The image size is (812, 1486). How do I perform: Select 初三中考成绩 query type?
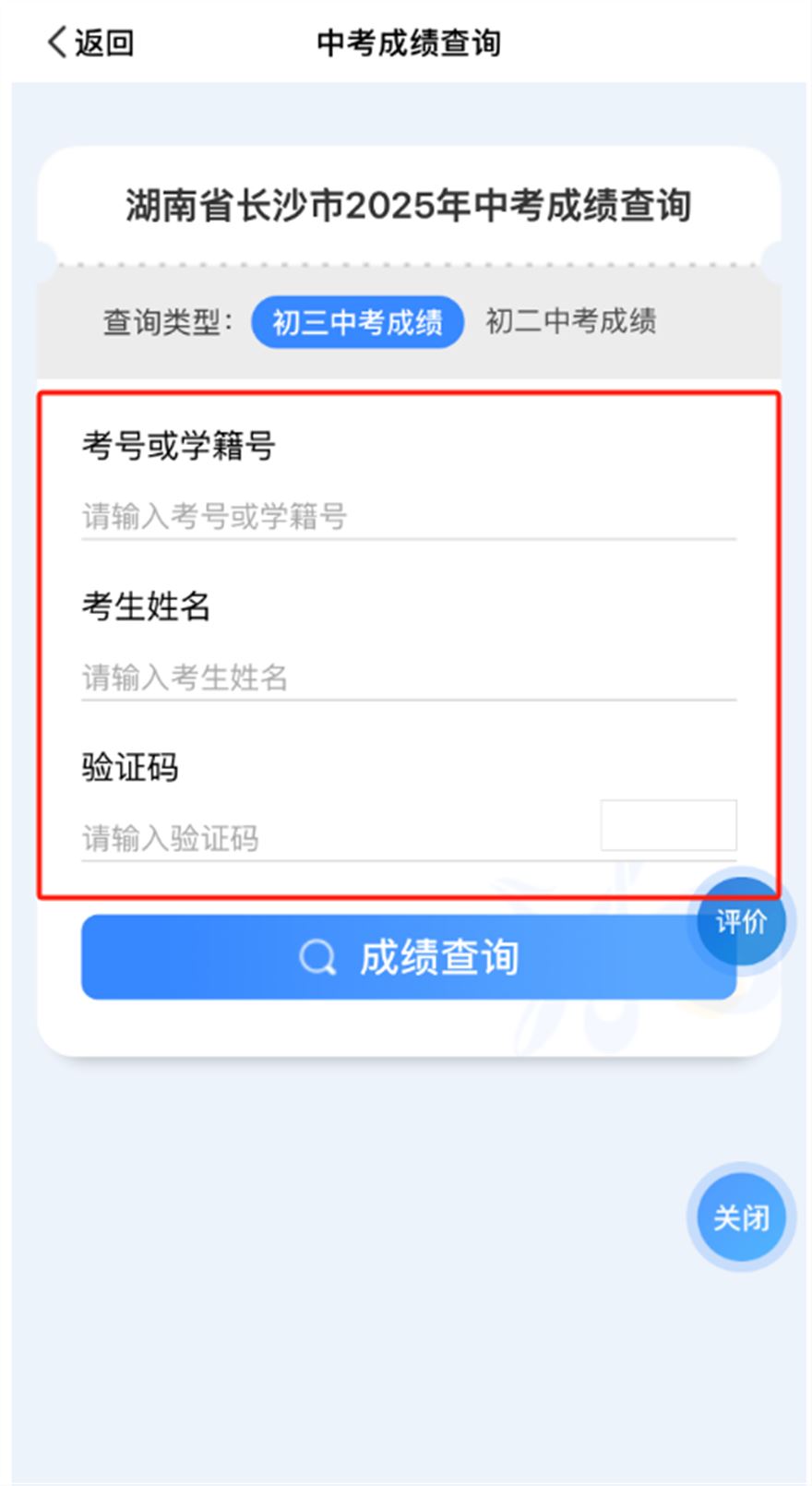(357, 322)
